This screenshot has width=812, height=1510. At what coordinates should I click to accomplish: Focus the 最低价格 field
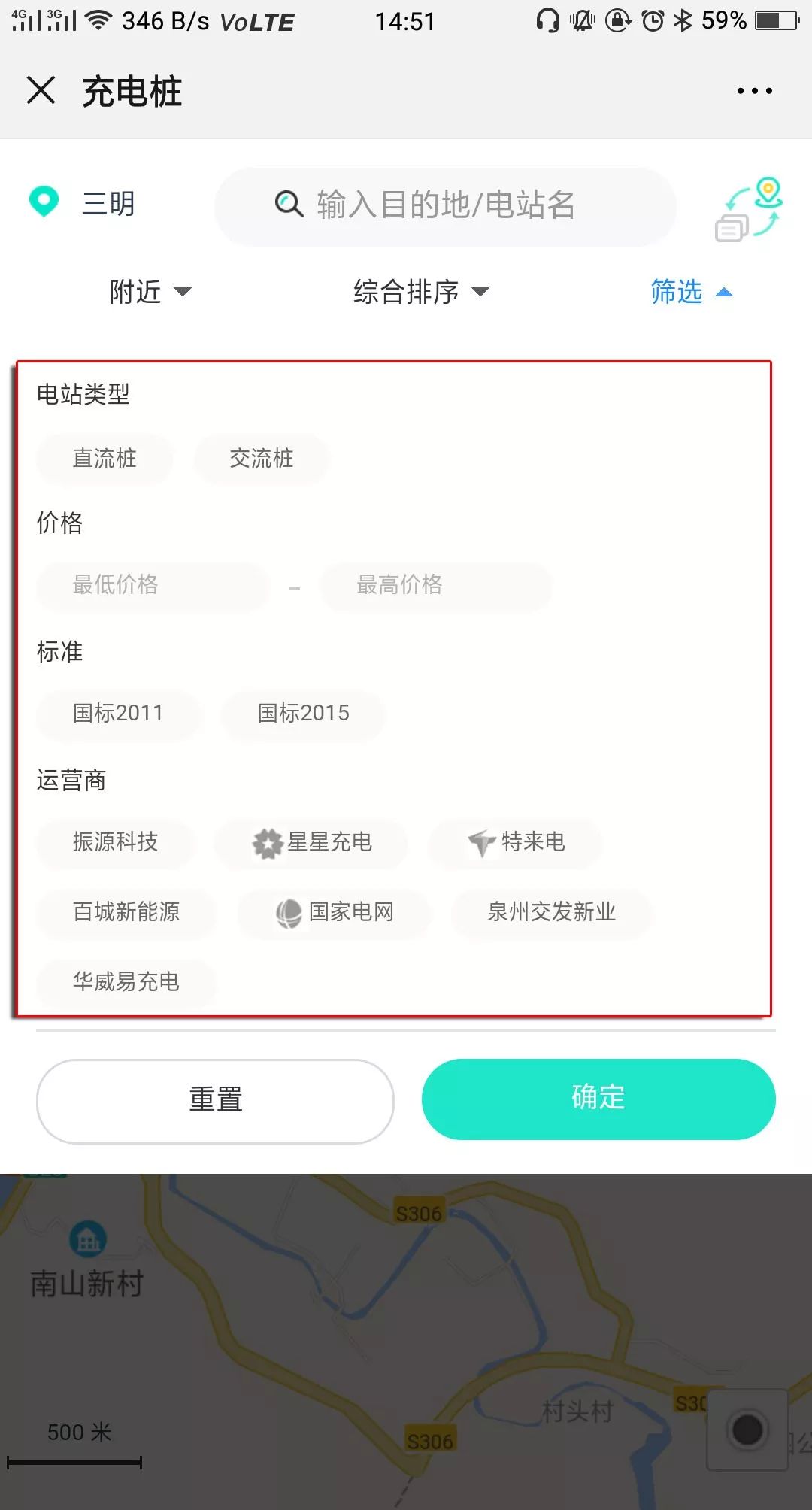[153, 584]
